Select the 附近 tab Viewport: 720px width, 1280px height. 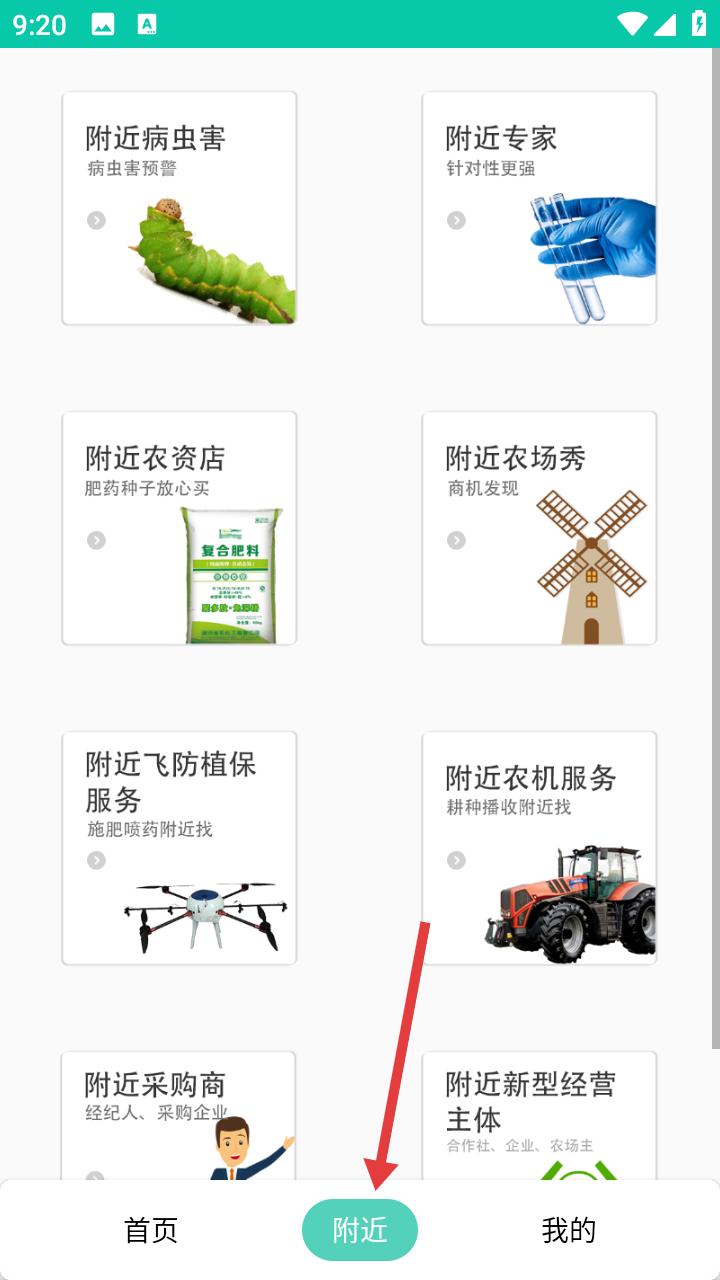point(360,1230)
